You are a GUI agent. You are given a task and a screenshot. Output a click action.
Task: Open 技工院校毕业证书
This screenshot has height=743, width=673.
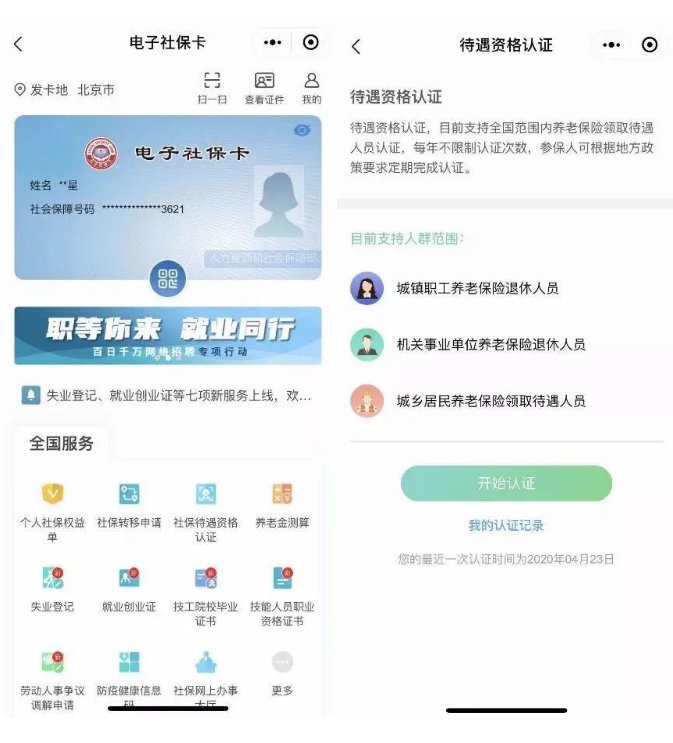point(206,593)
